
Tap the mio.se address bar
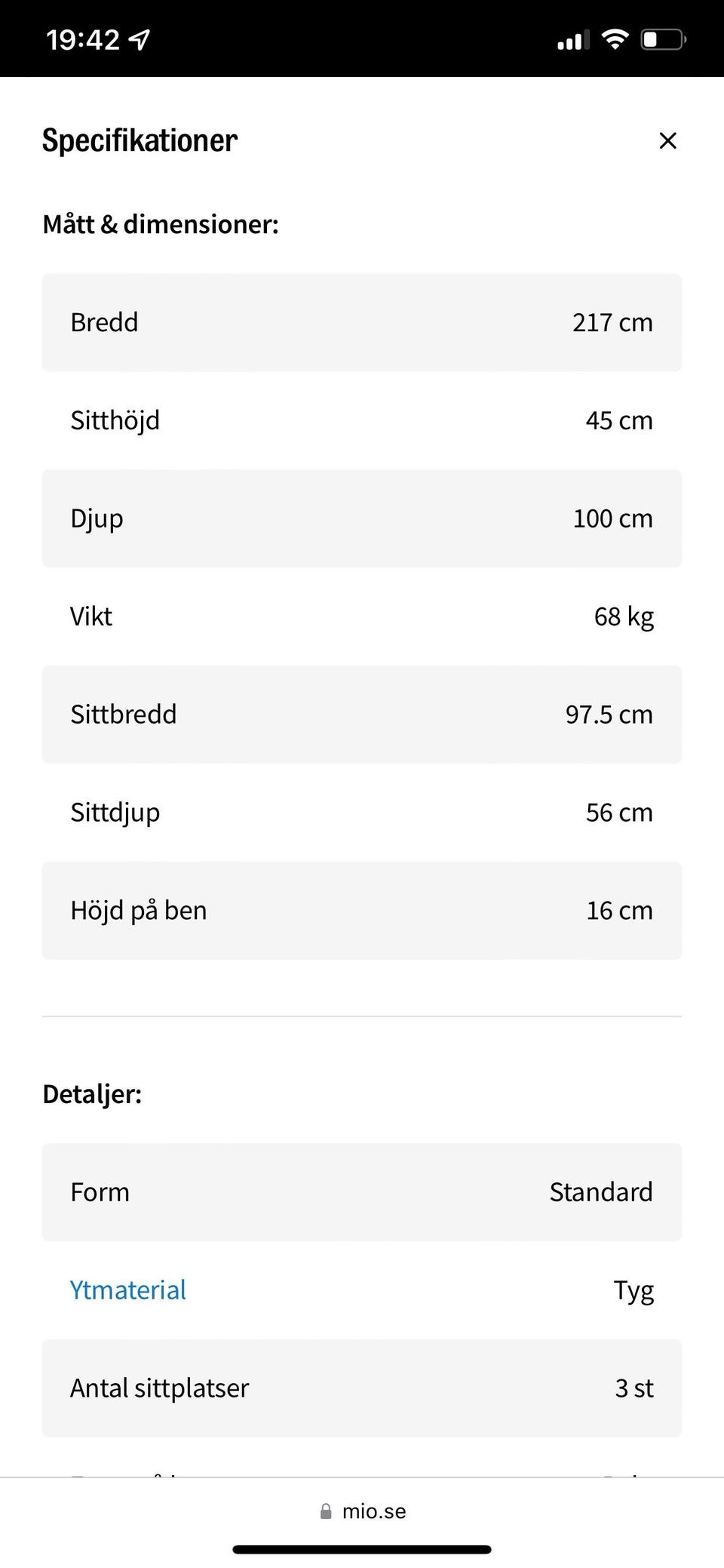point(363,1511)
